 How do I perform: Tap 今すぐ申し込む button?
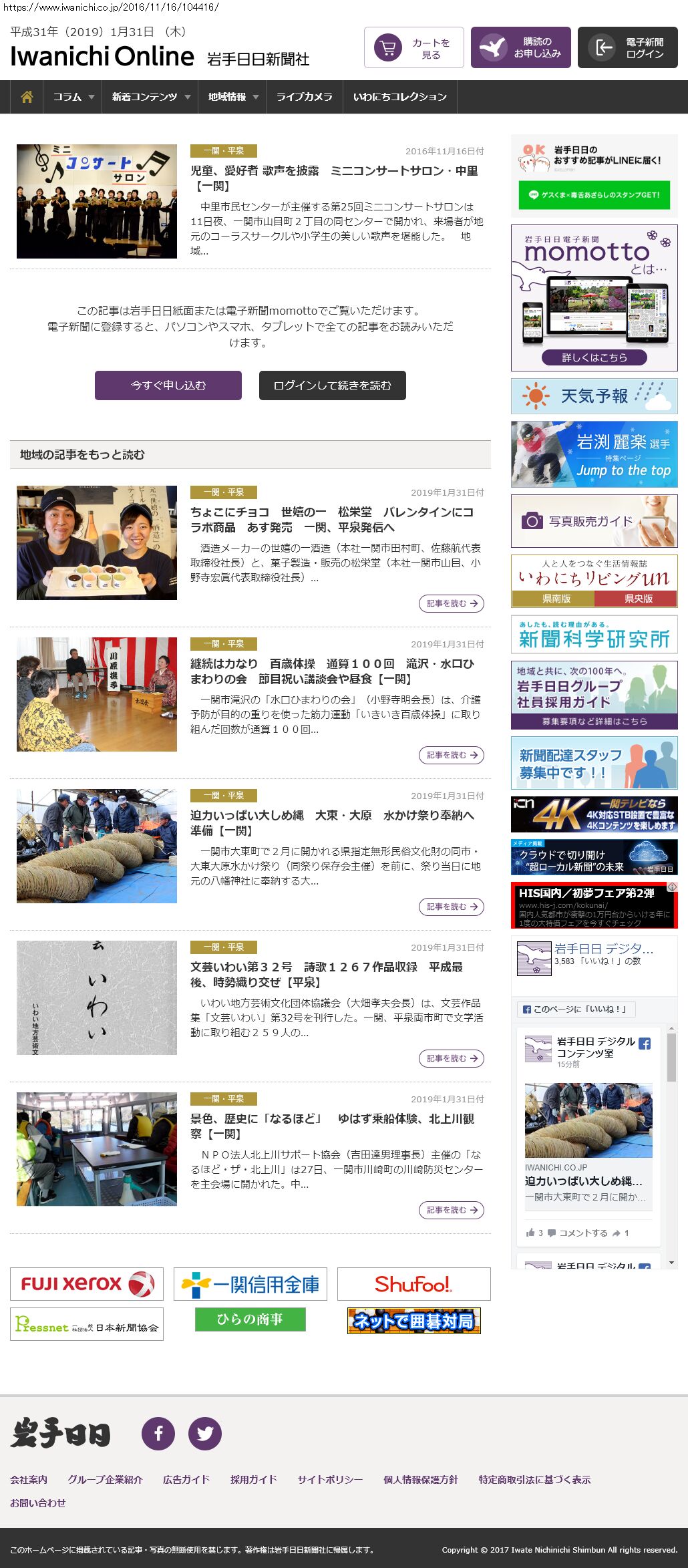point(168,385)
